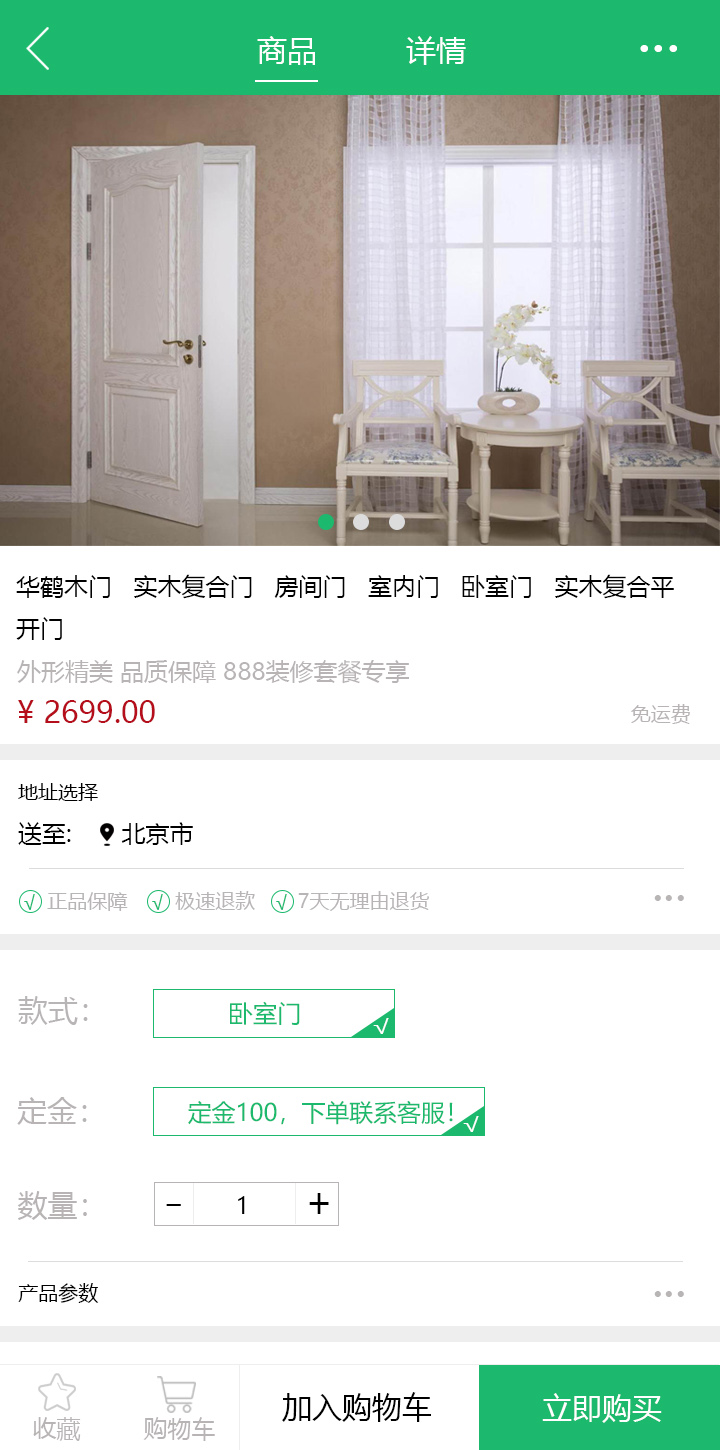720x1450 pixels.
Task: Buy now with 立即购买
Action: [600, 1407]
